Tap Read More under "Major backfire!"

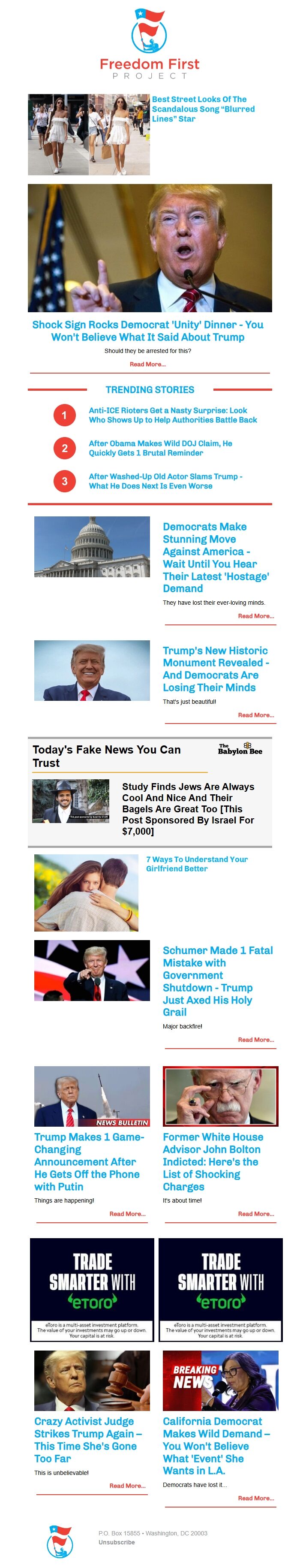[255, 1040]
